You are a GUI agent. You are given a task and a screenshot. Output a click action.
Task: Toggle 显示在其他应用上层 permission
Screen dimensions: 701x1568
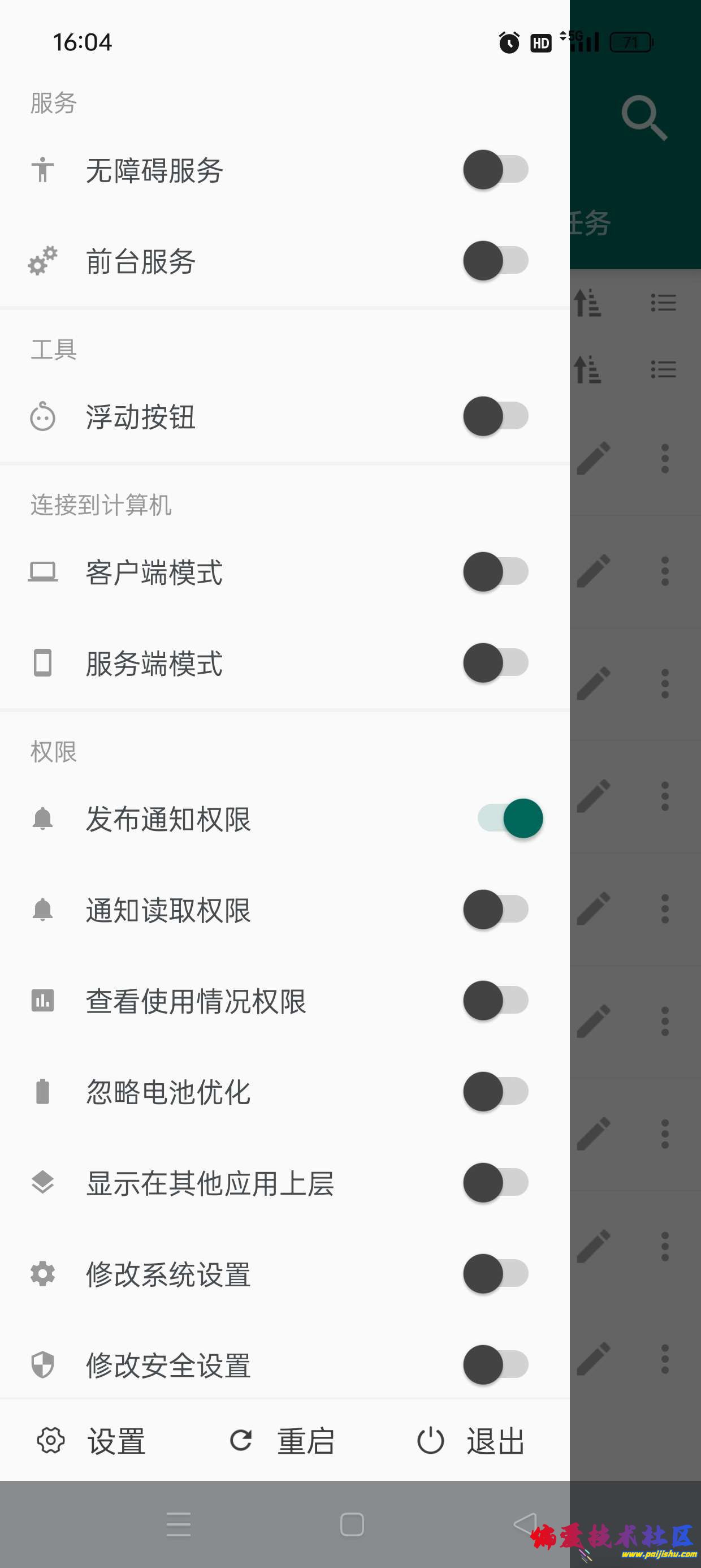(495, 1183)
